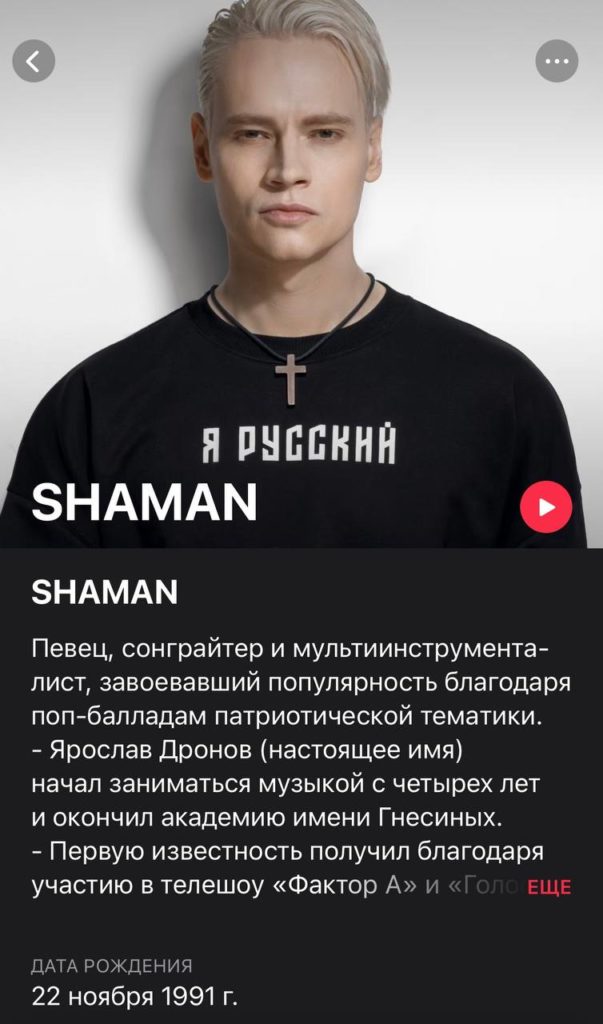This screenshot has width=603, height=1024.
Task: Expand the biography via ЕЩЕ
Action: tap(548, 887)
